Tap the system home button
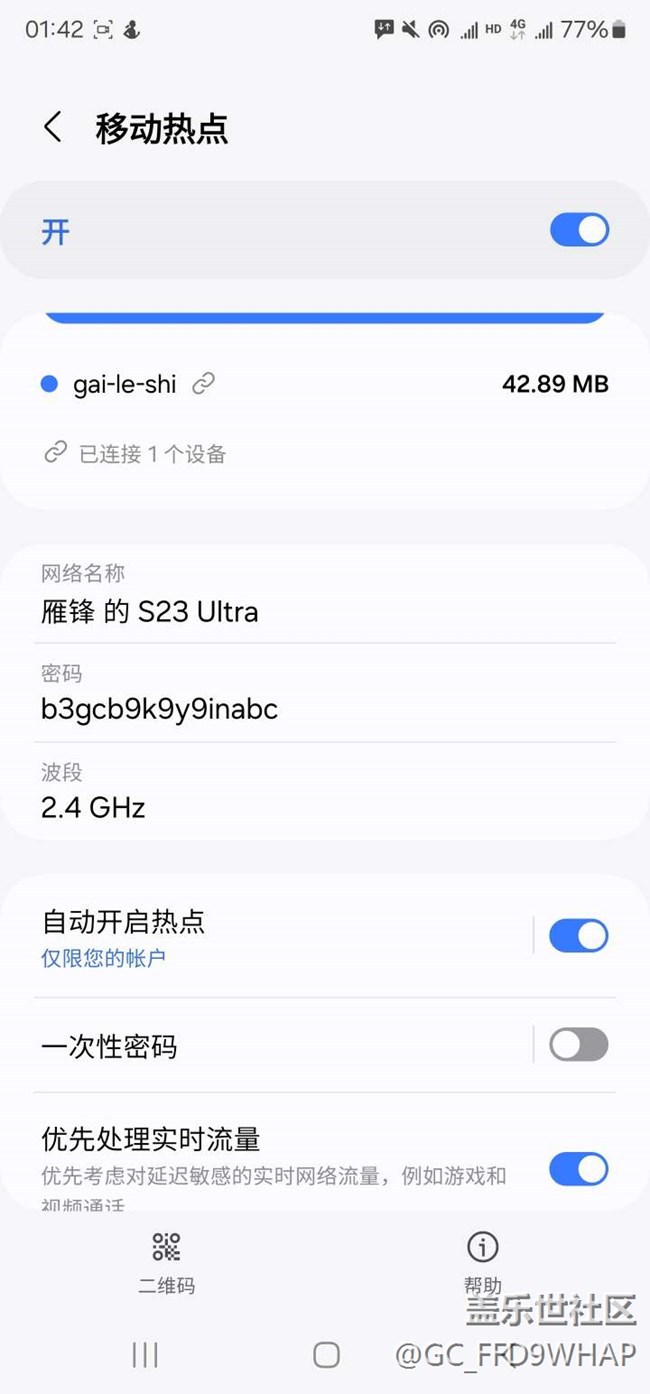650x1394 pixels. [326, 1355]
